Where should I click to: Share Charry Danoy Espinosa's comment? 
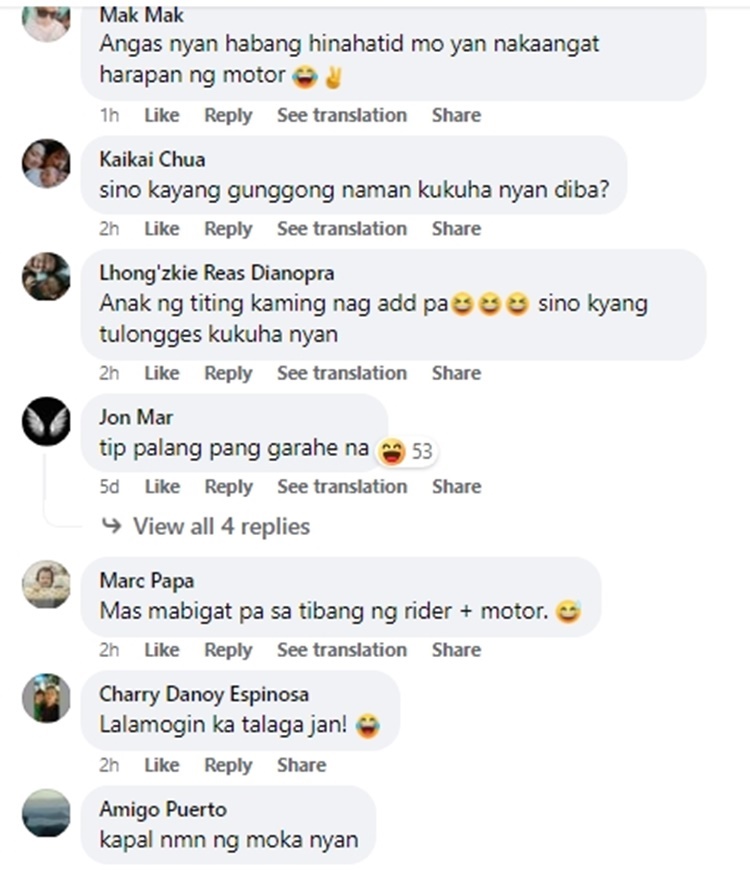click(301, 765)
